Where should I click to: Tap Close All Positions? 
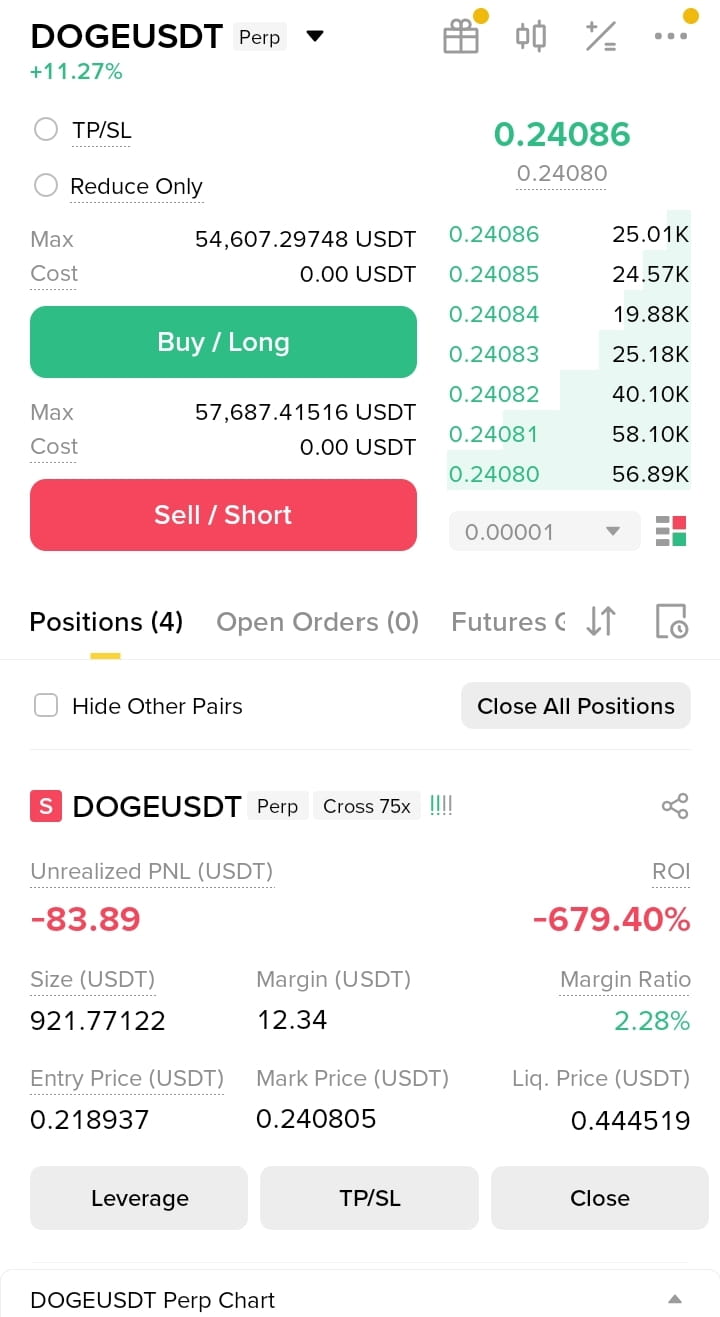(x=576, y=706)
